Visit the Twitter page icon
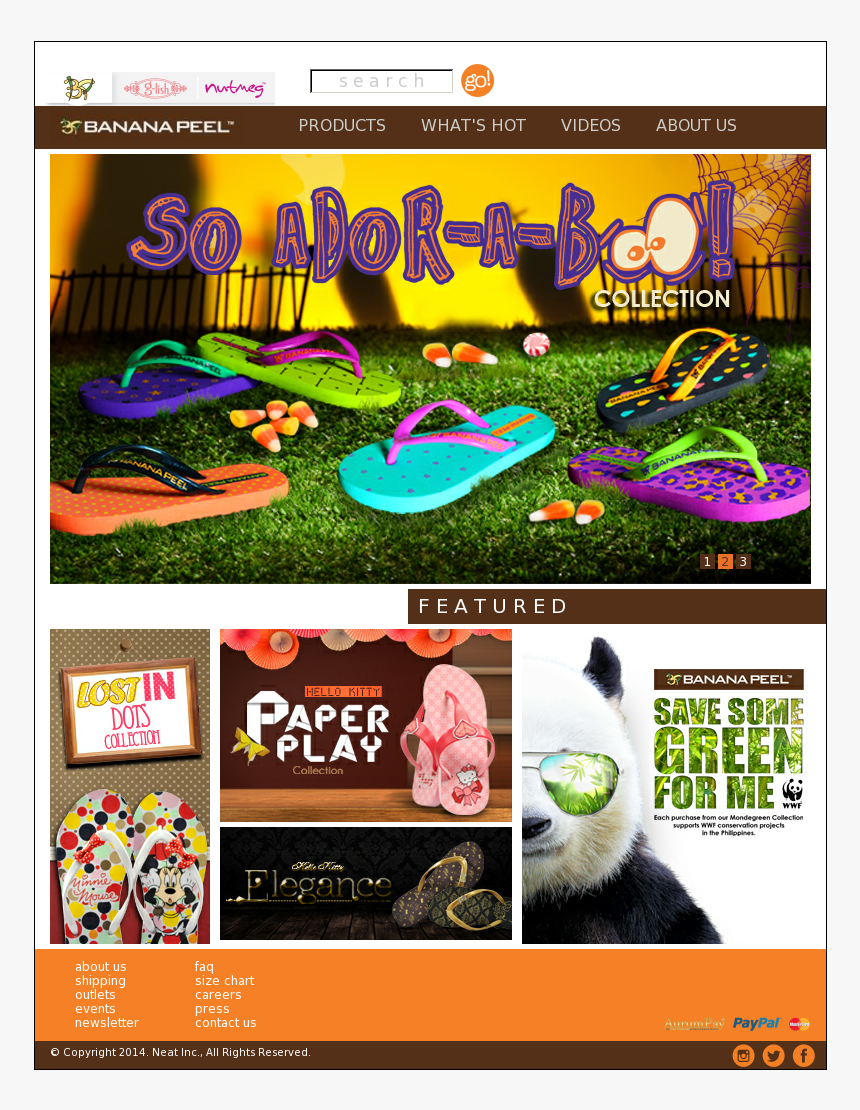860x1110 pixels. point(773,1056)
